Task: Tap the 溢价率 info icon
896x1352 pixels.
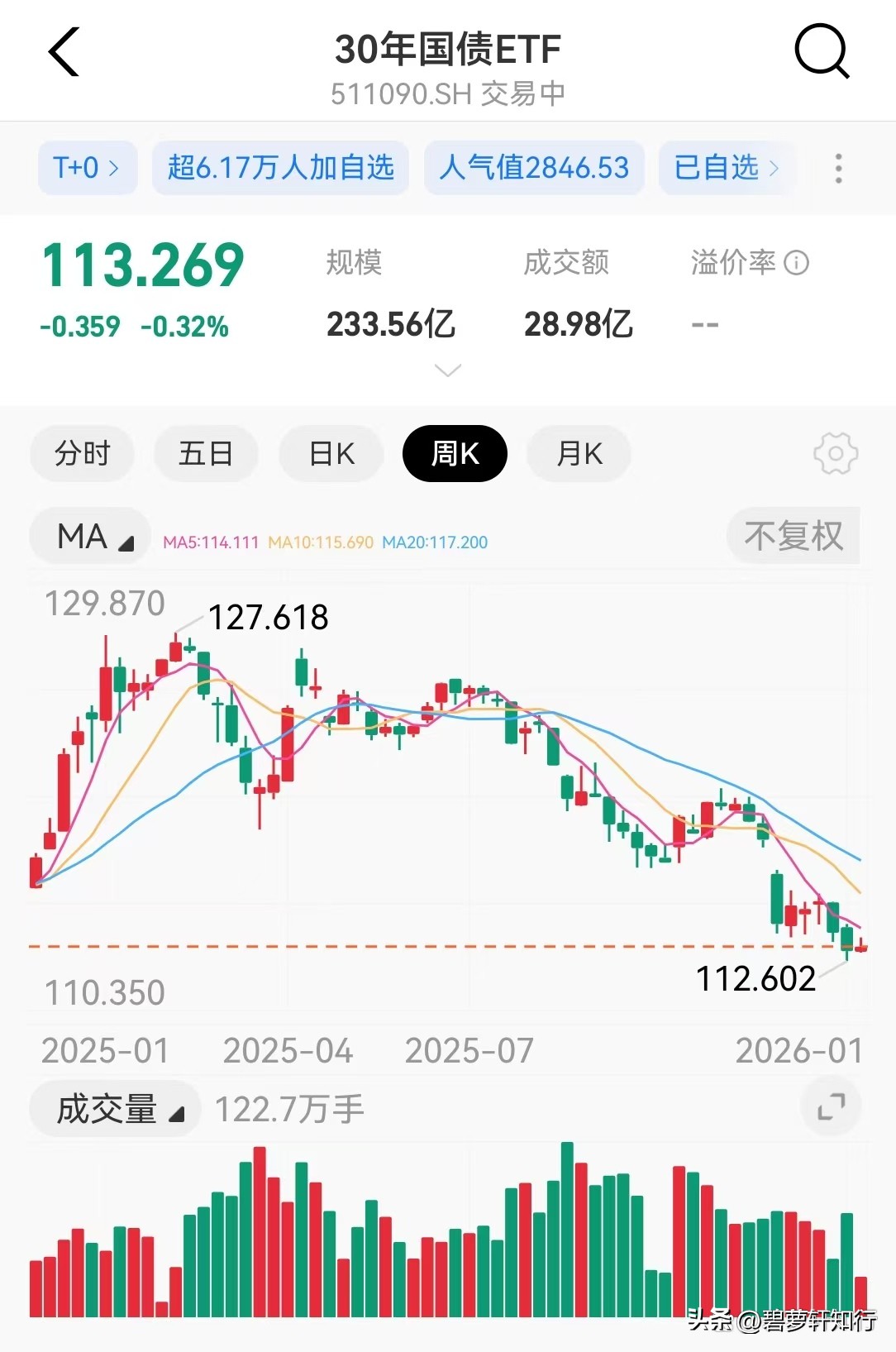Action: pos(796,263)
